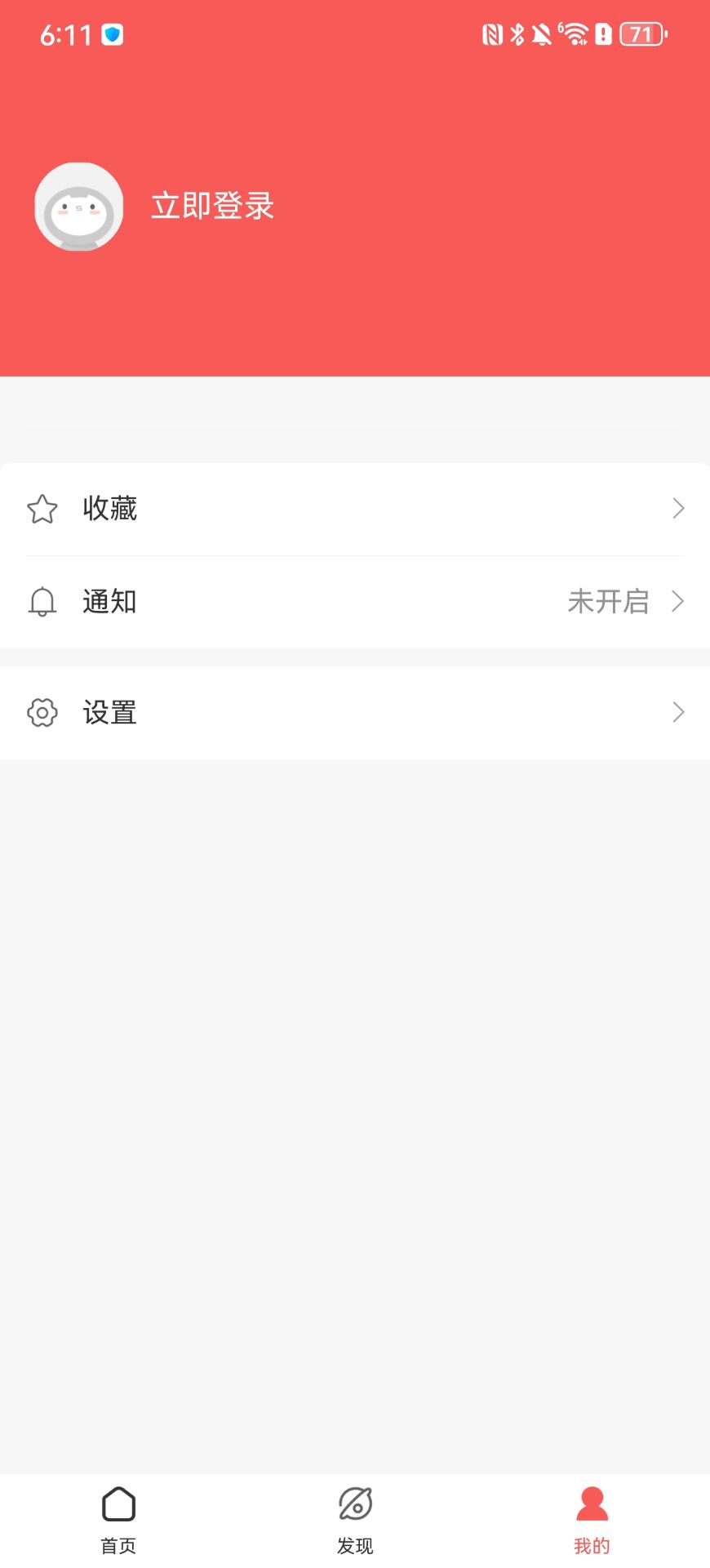Tap the Wi-Fi indicator in status bar
This screenshot has width=710, height=1568.
pyautogui.click(x=576, y=35)
